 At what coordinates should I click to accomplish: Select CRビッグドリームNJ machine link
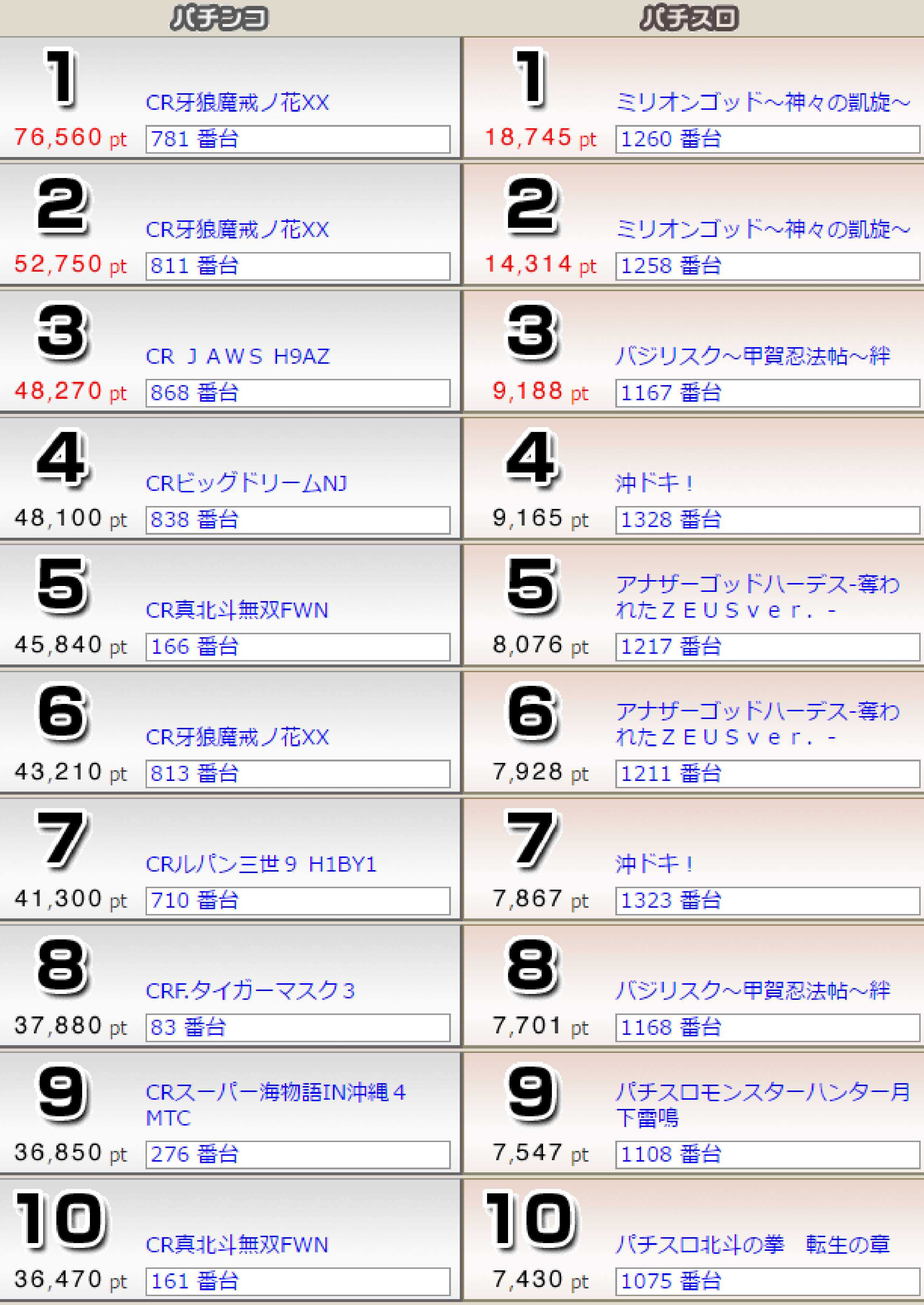pyautogui.click(x=246, y=484)
